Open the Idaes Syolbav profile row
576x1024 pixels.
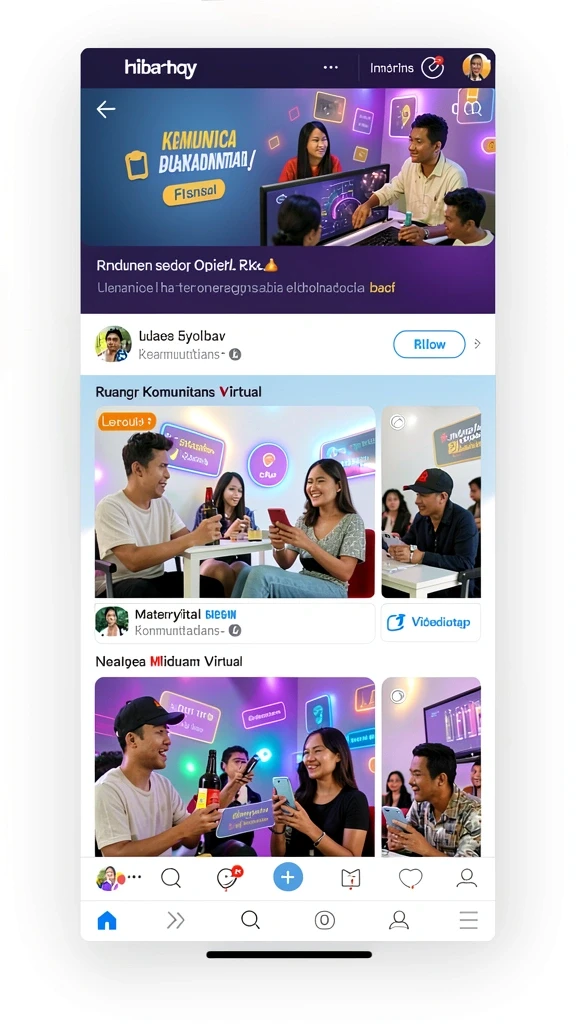coord(288,344)
